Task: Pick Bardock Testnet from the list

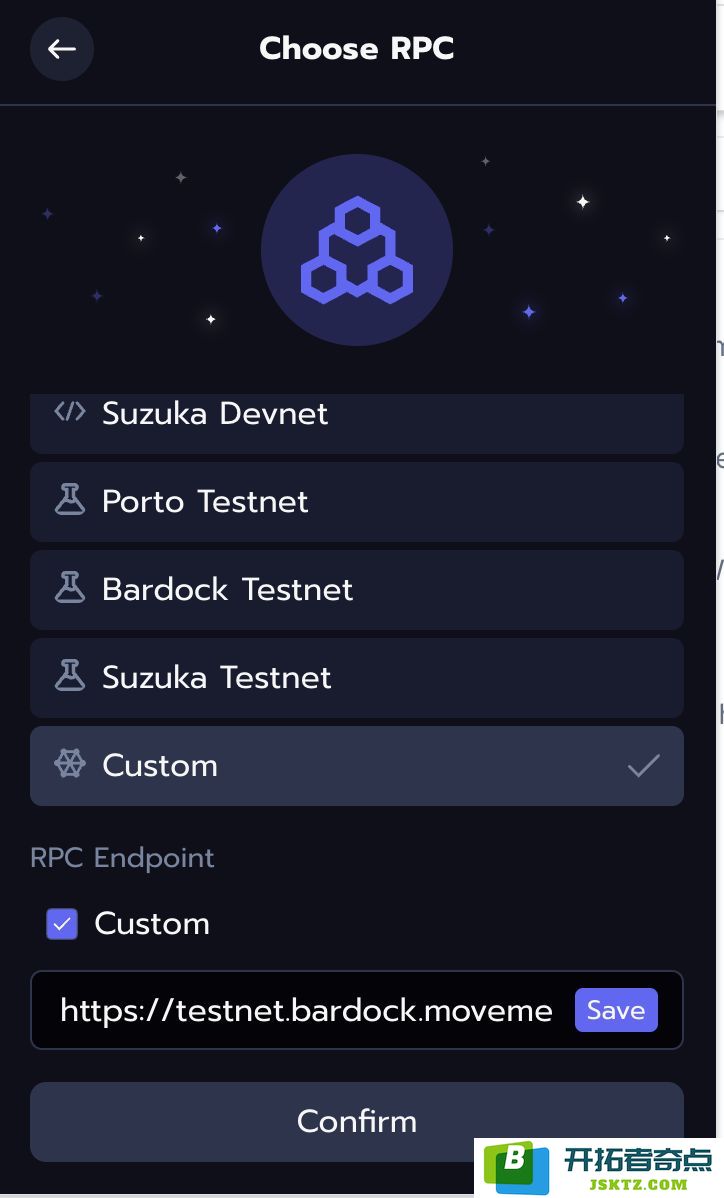Action: pyautogui.click(x=357, y=590)
